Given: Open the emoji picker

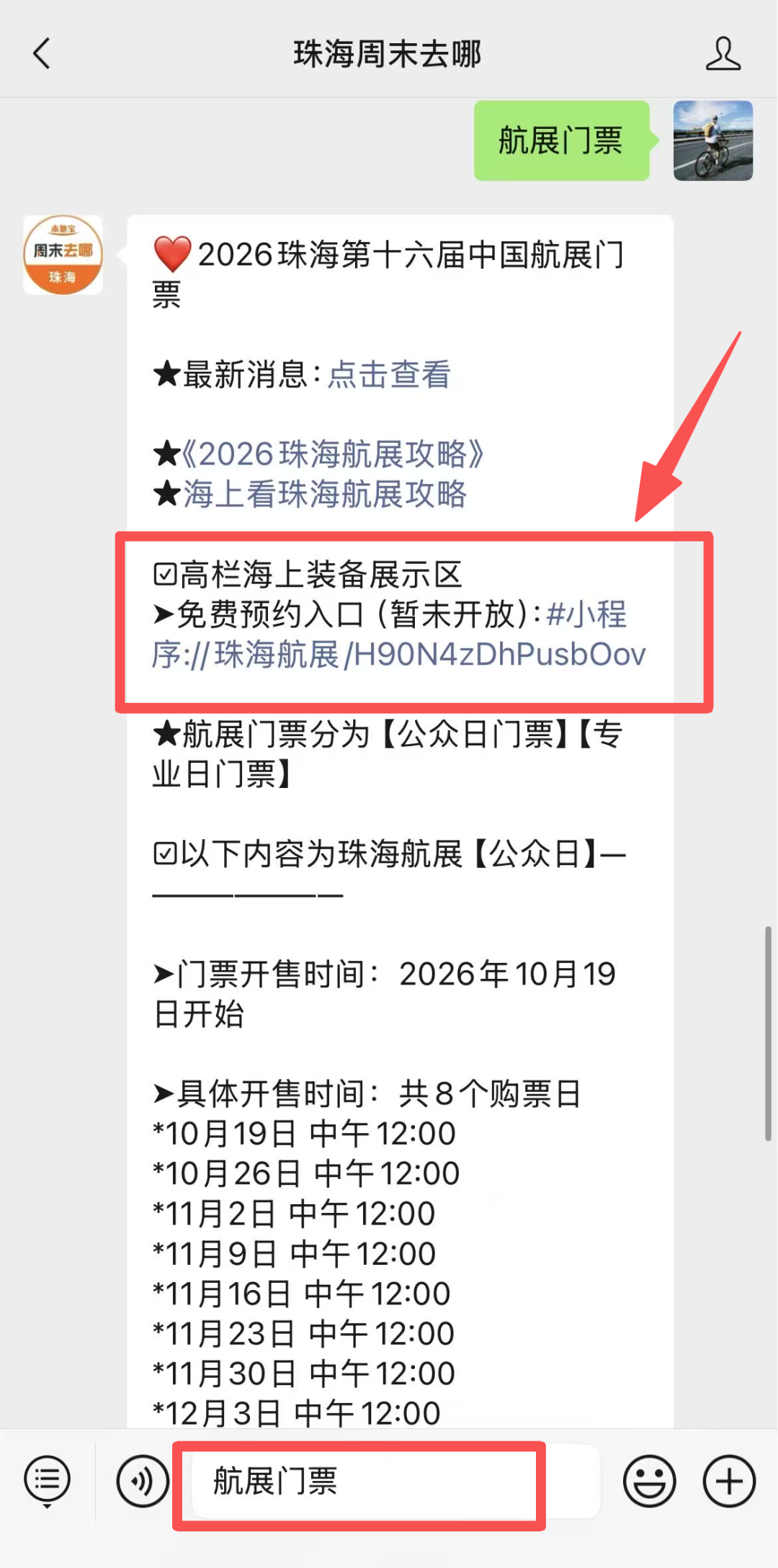Looking at the screenshot, I should (x=649, y=1482).
